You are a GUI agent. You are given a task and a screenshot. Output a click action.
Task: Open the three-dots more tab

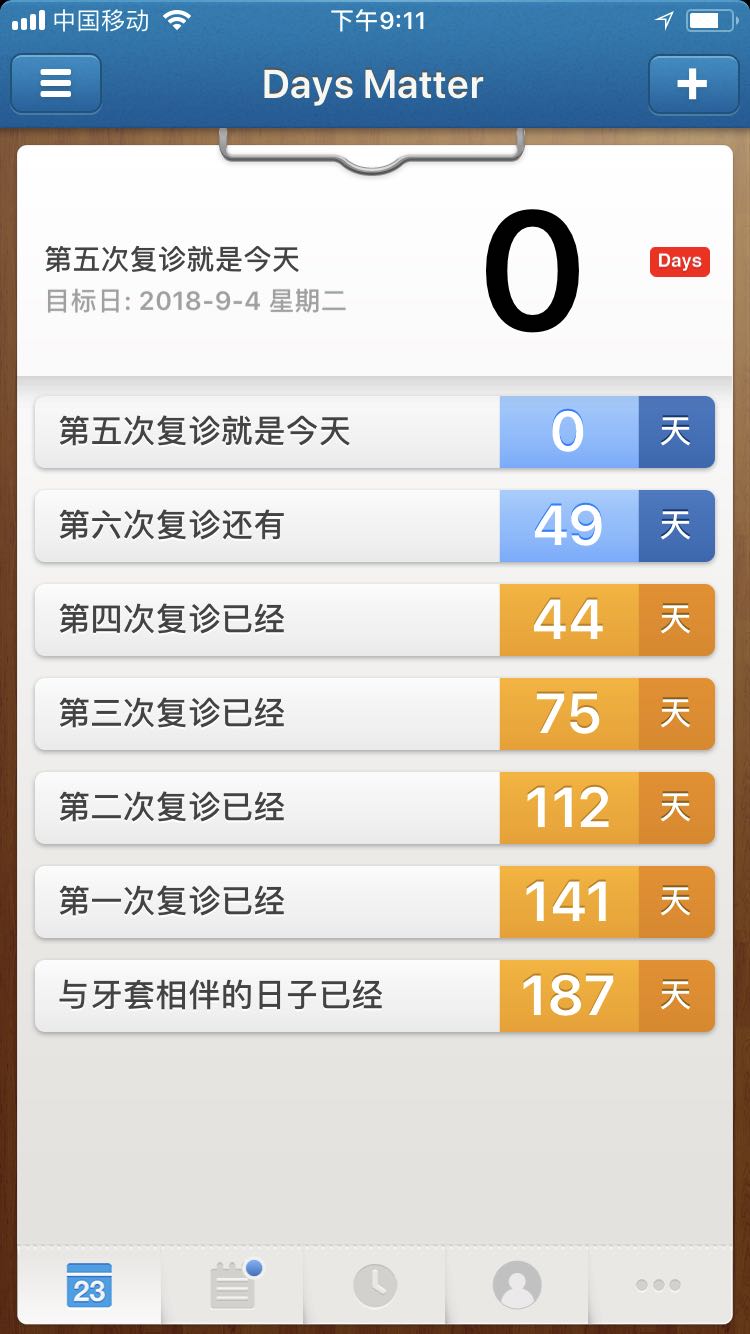(659, 1285)
